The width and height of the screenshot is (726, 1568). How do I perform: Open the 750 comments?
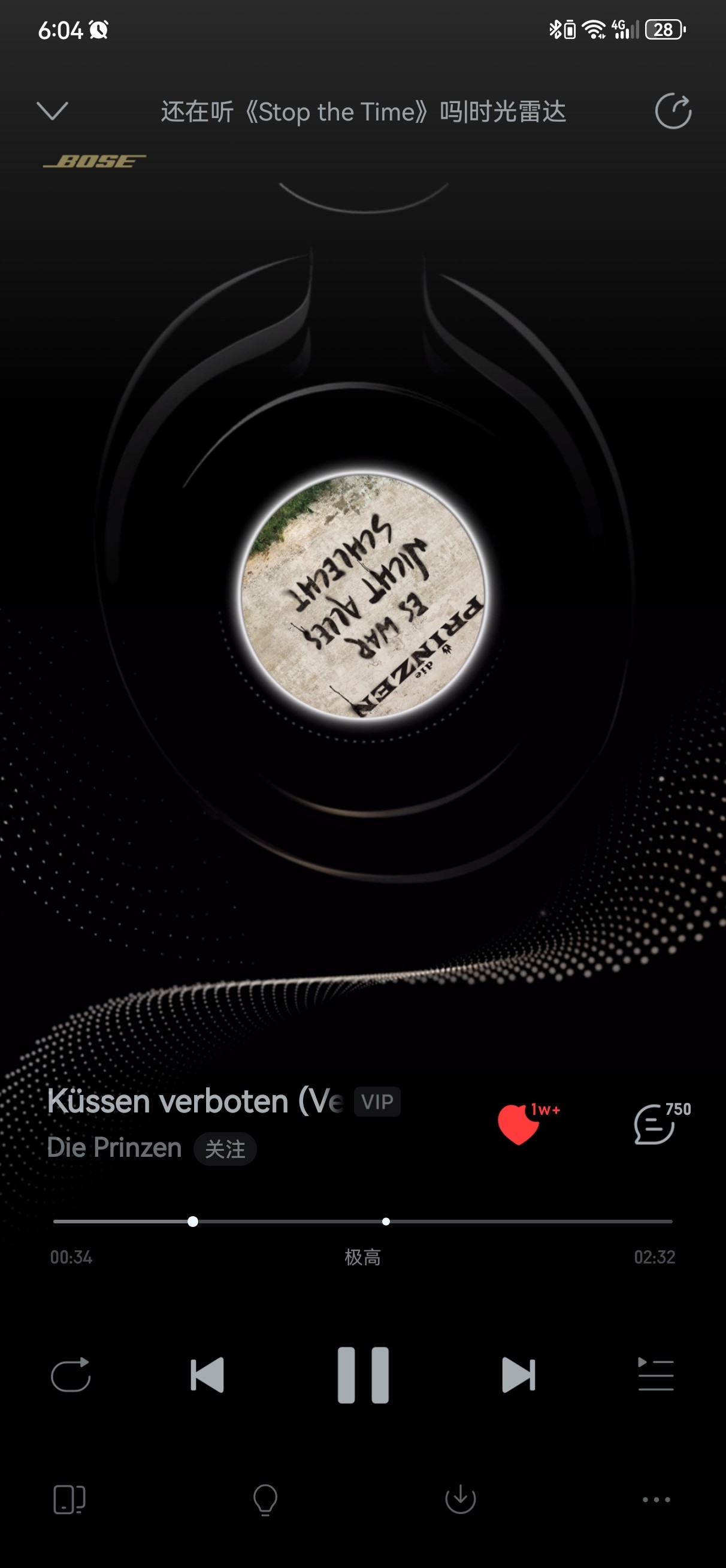pos(655,1124)
